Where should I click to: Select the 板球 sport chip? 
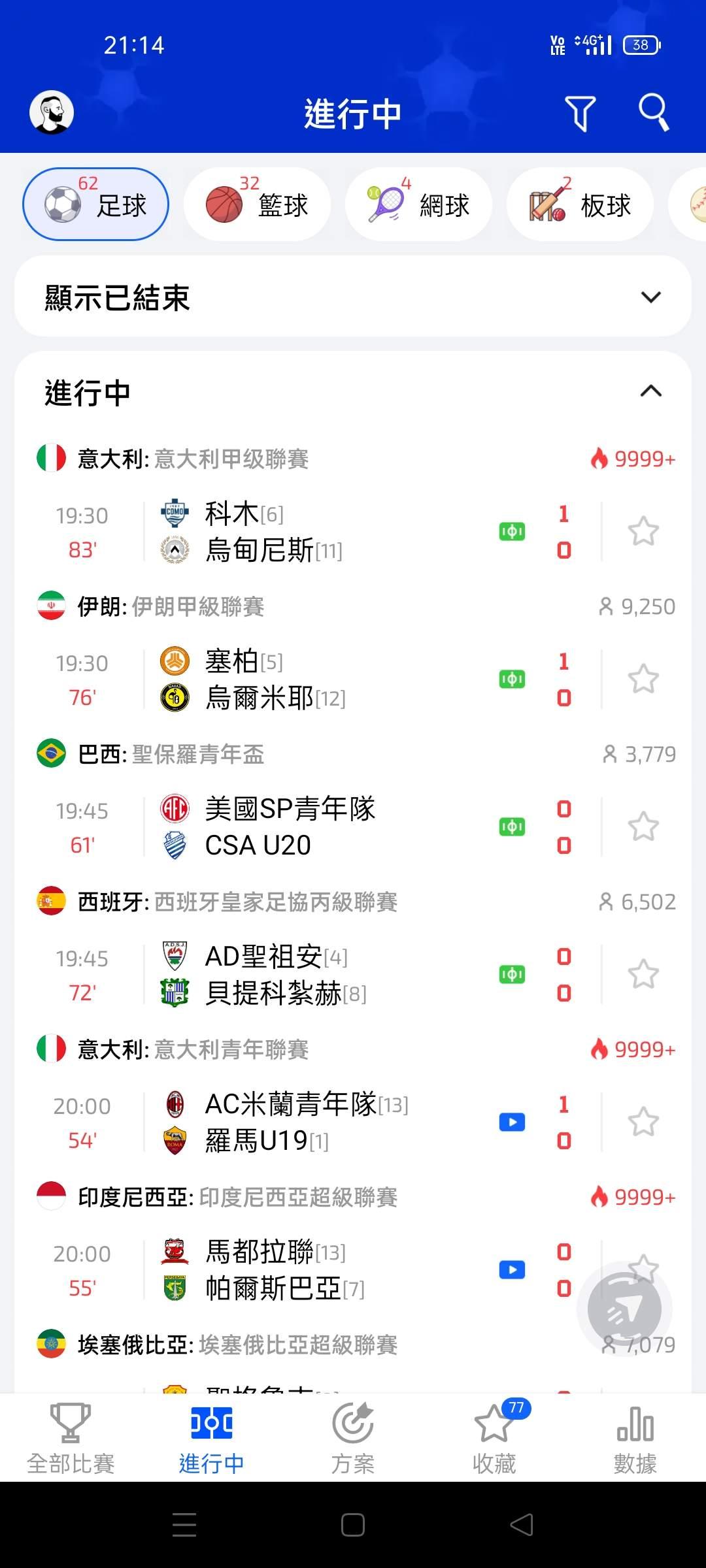580,205
